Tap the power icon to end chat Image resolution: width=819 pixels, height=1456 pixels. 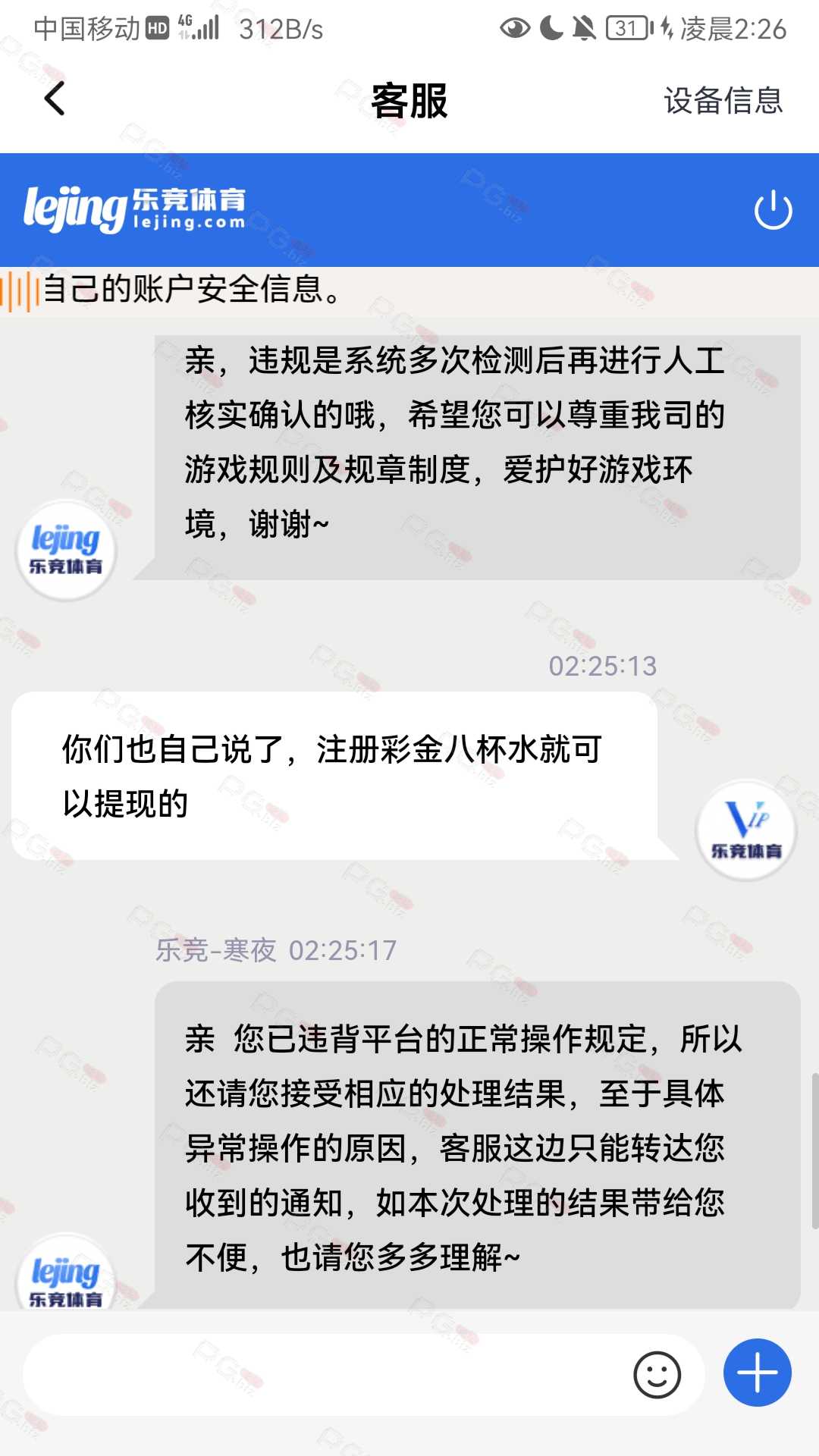point(773,210)
